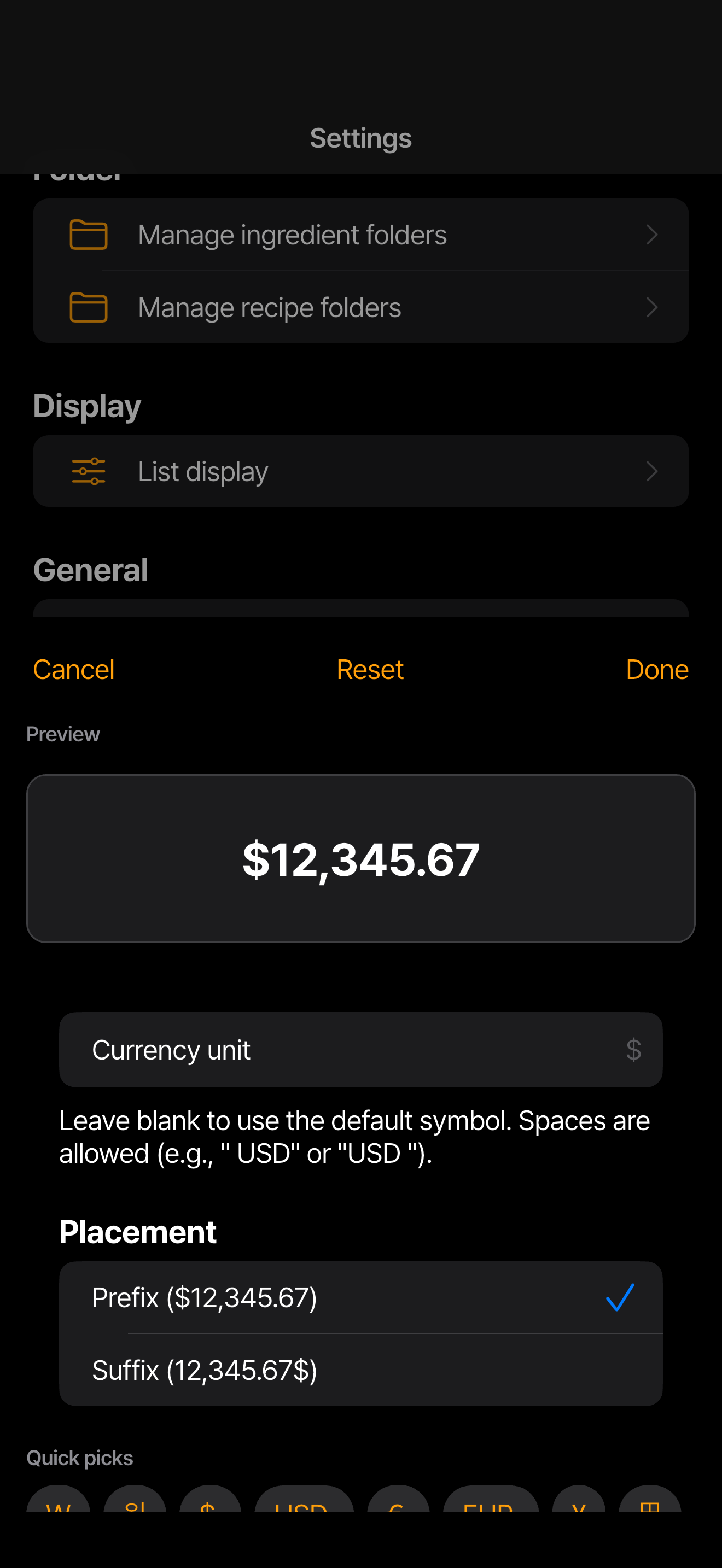The height and width of the screenshot is (1568, 722).
Task: Expand the List display chevron
Action: click(652, 471)
